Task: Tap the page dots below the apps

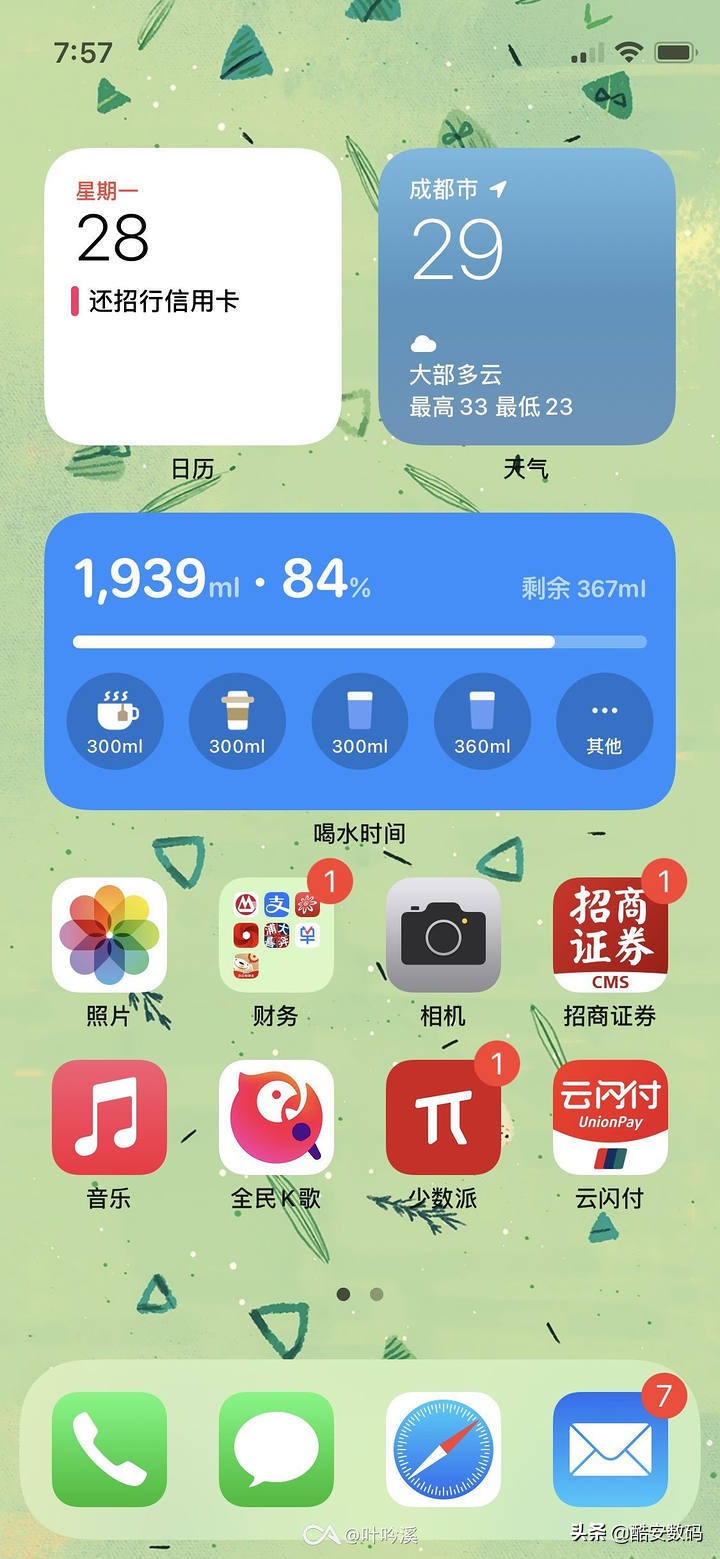Action: click(360, 1293)
